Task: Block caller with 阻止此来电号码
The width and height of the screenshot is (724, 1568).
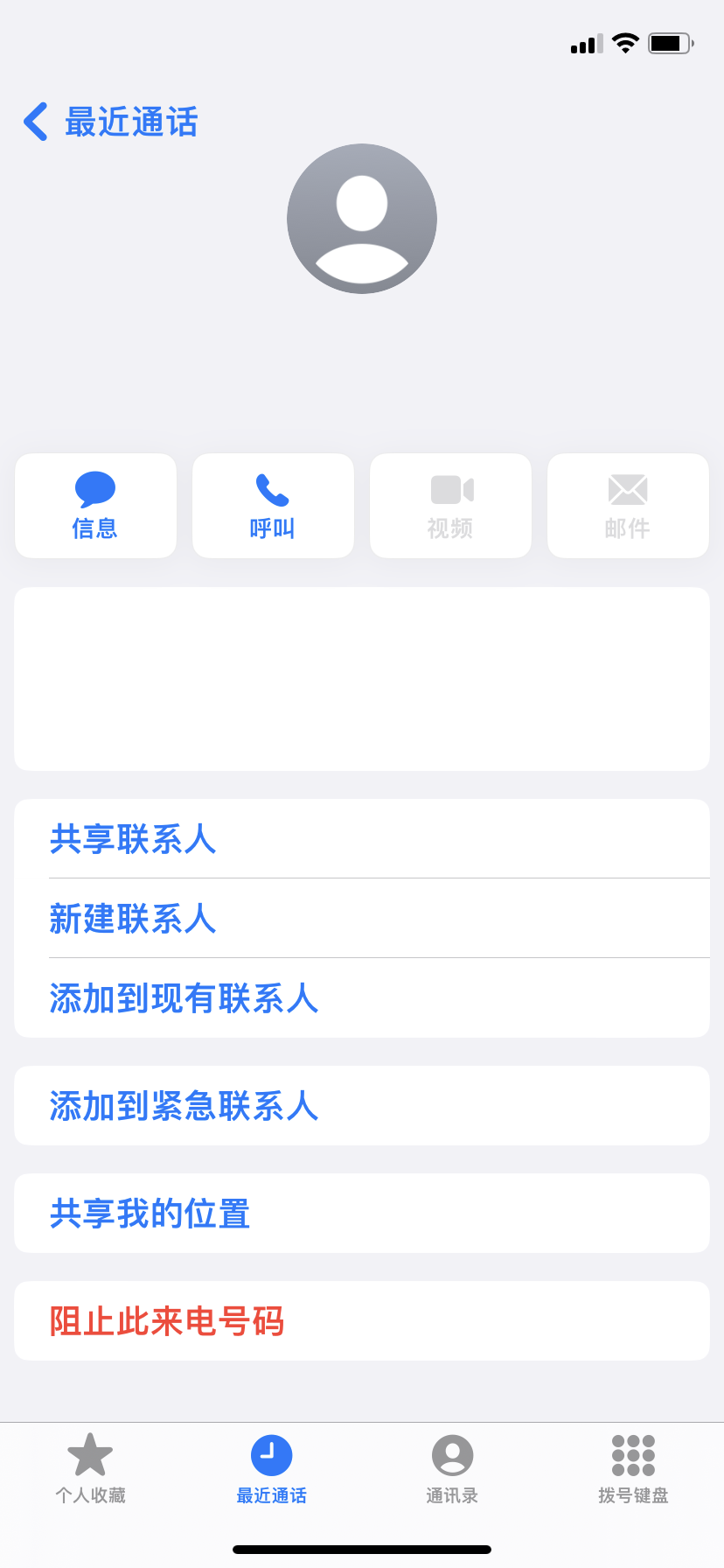Action: (x=167, y=1321)
